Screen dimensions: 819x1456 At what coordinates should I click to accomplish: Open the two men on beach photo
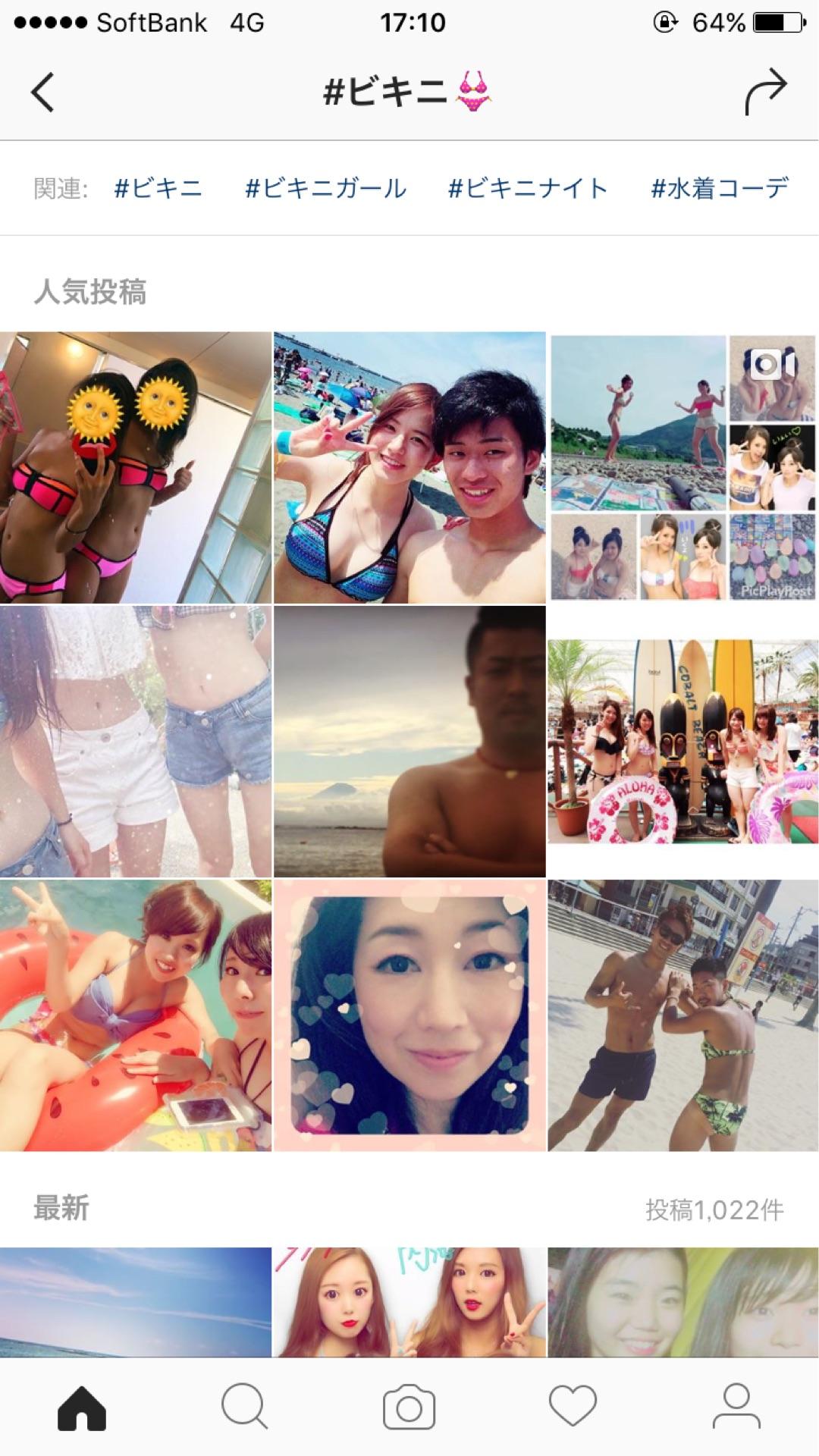682,1015
